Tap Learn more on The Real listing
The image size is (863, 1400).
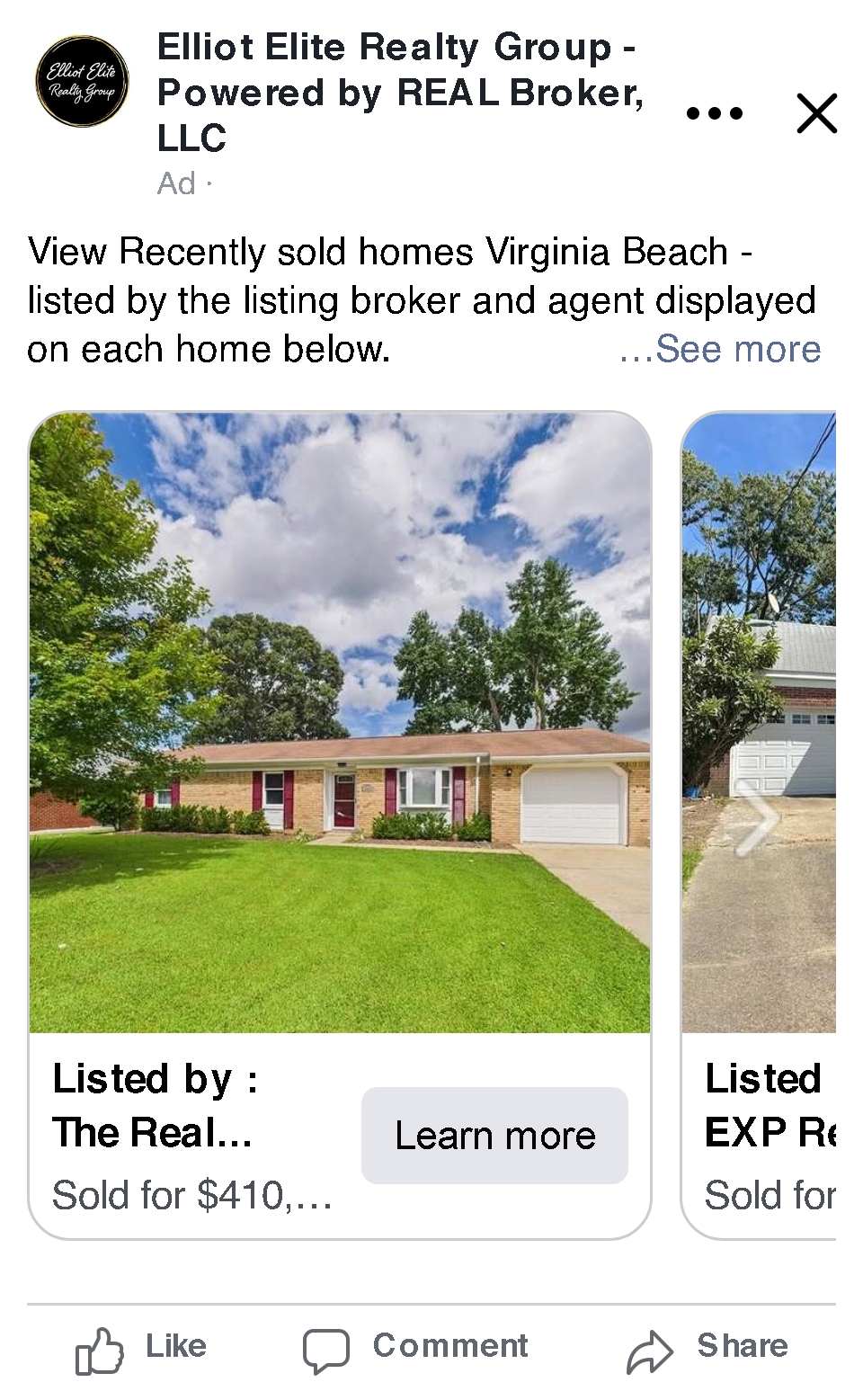tap(494, 1135)
